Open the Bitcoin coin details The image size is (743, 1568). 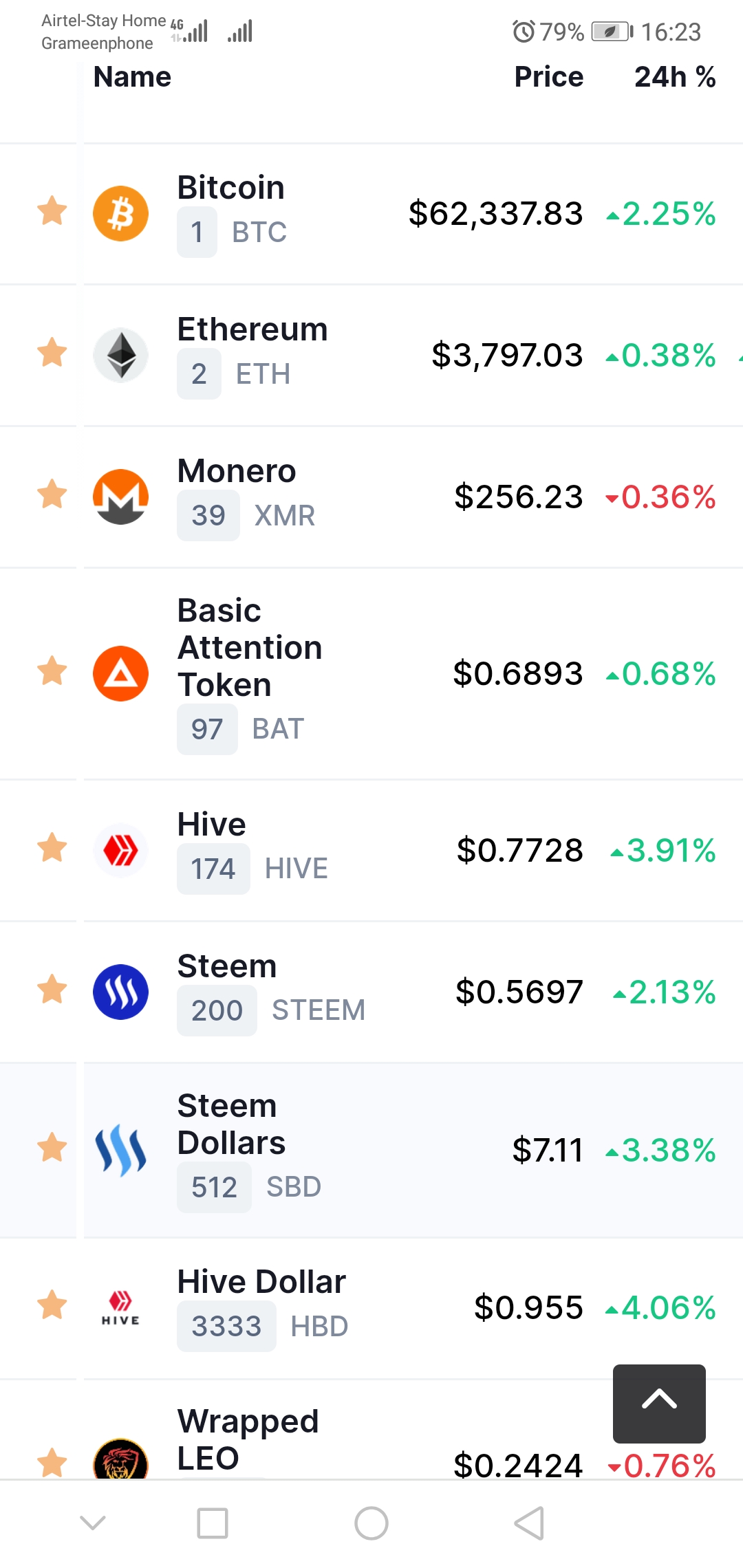230,188
